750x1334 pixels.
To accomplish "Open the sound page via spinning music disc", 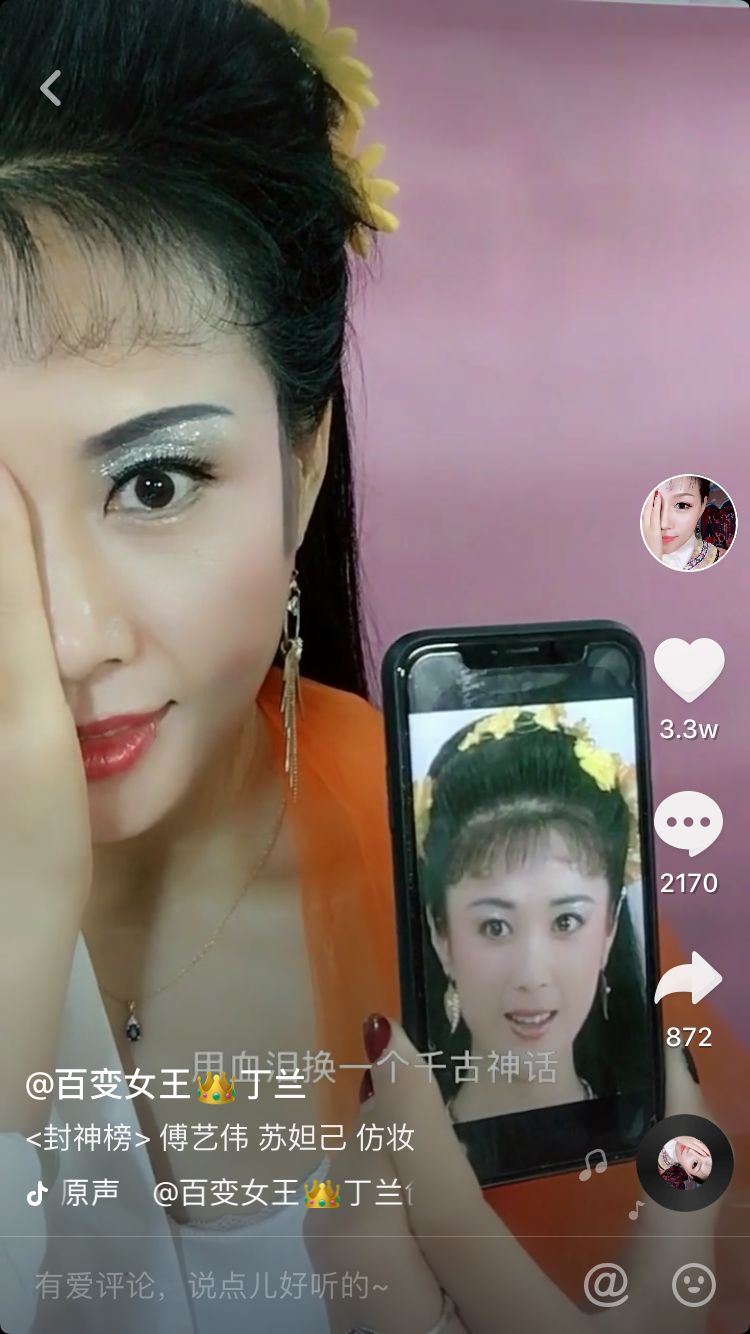I will (685, 1164).
